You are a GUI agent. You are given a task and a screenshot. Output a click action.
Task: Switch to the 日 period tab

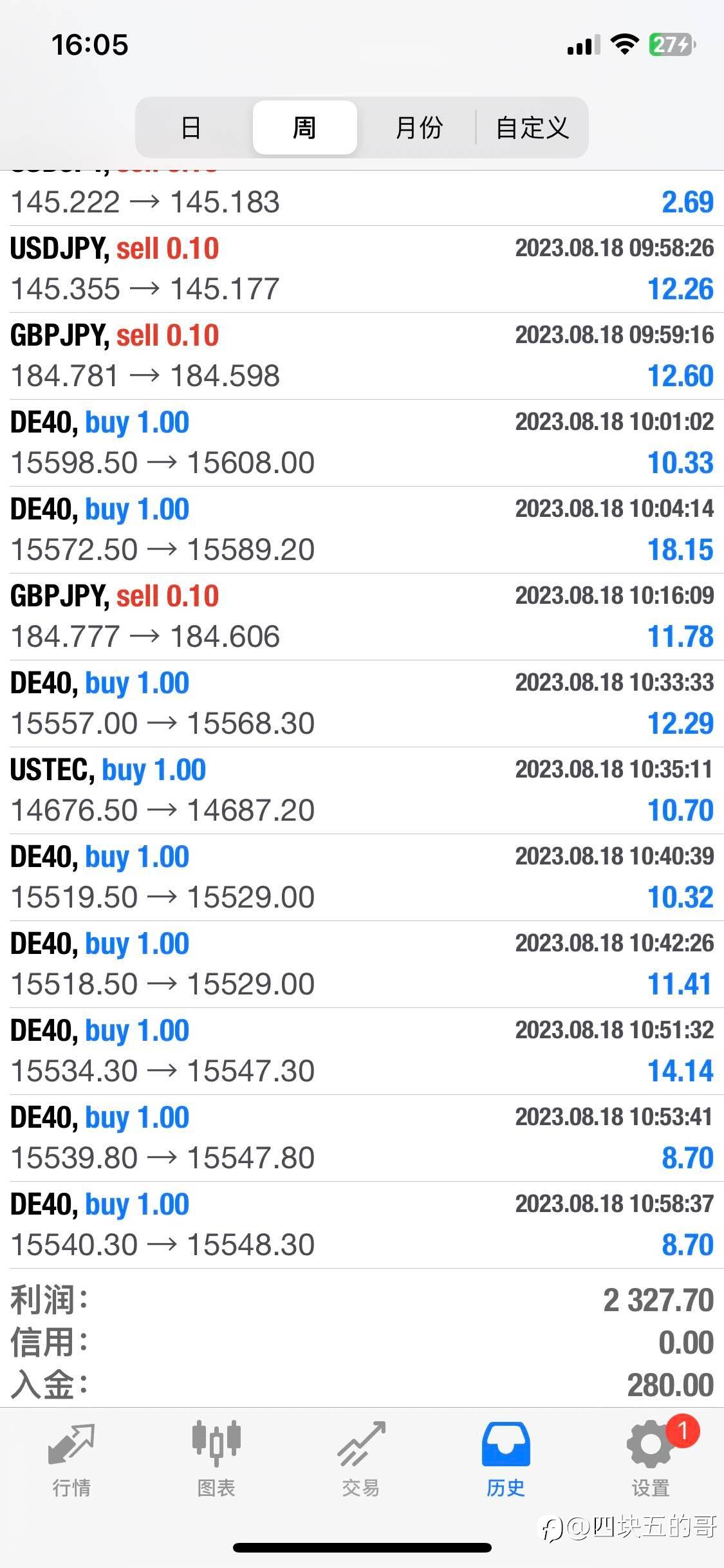[191, 127]
